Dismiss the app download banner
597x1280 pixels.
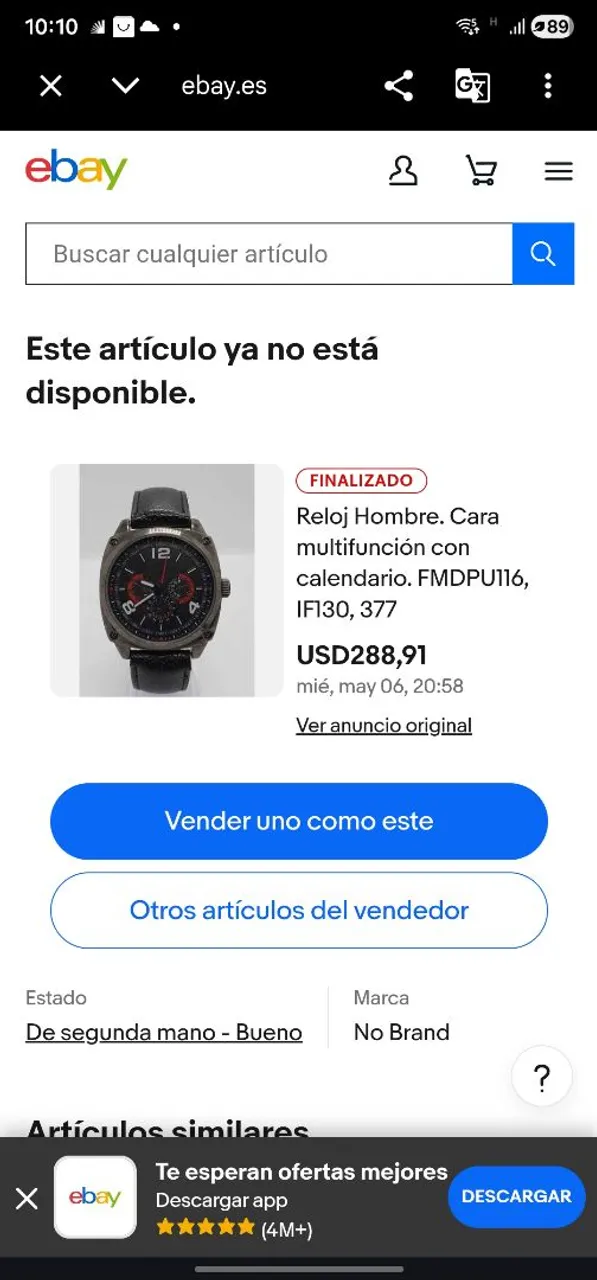click(x=27, y=1198)
